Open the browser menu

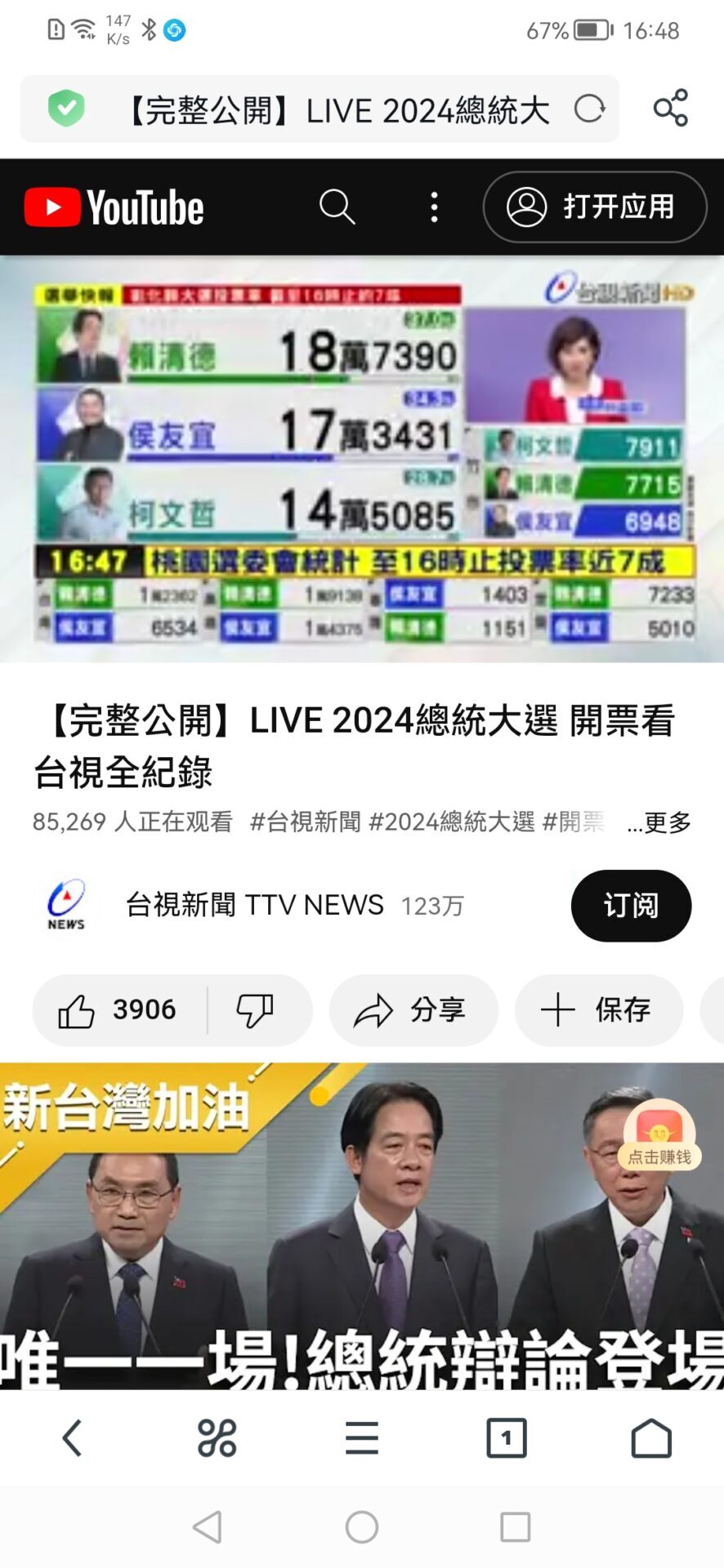pyautogui.click(x=361, y=1438)
